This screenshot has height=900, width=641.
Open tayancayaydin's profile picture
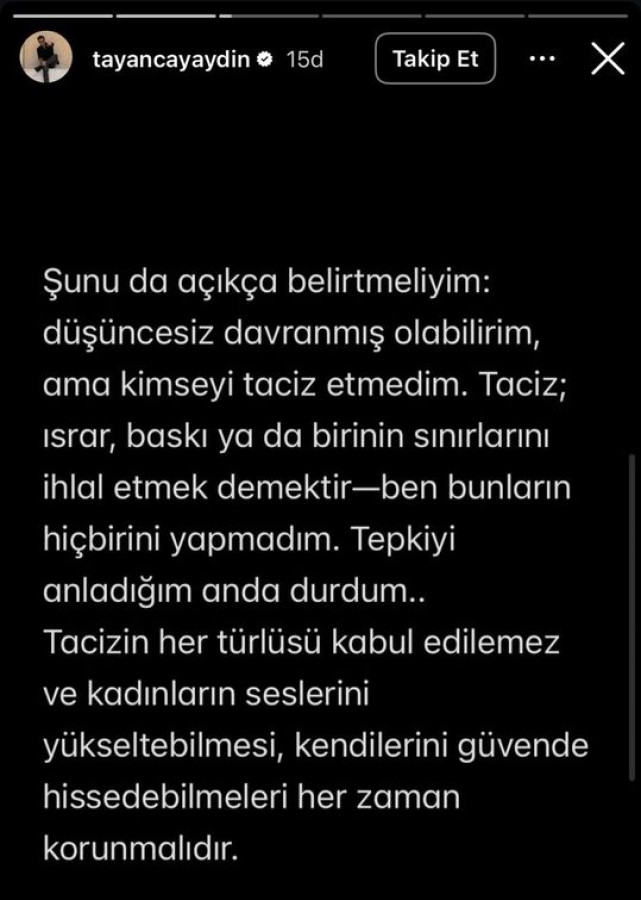click(46, 58)
